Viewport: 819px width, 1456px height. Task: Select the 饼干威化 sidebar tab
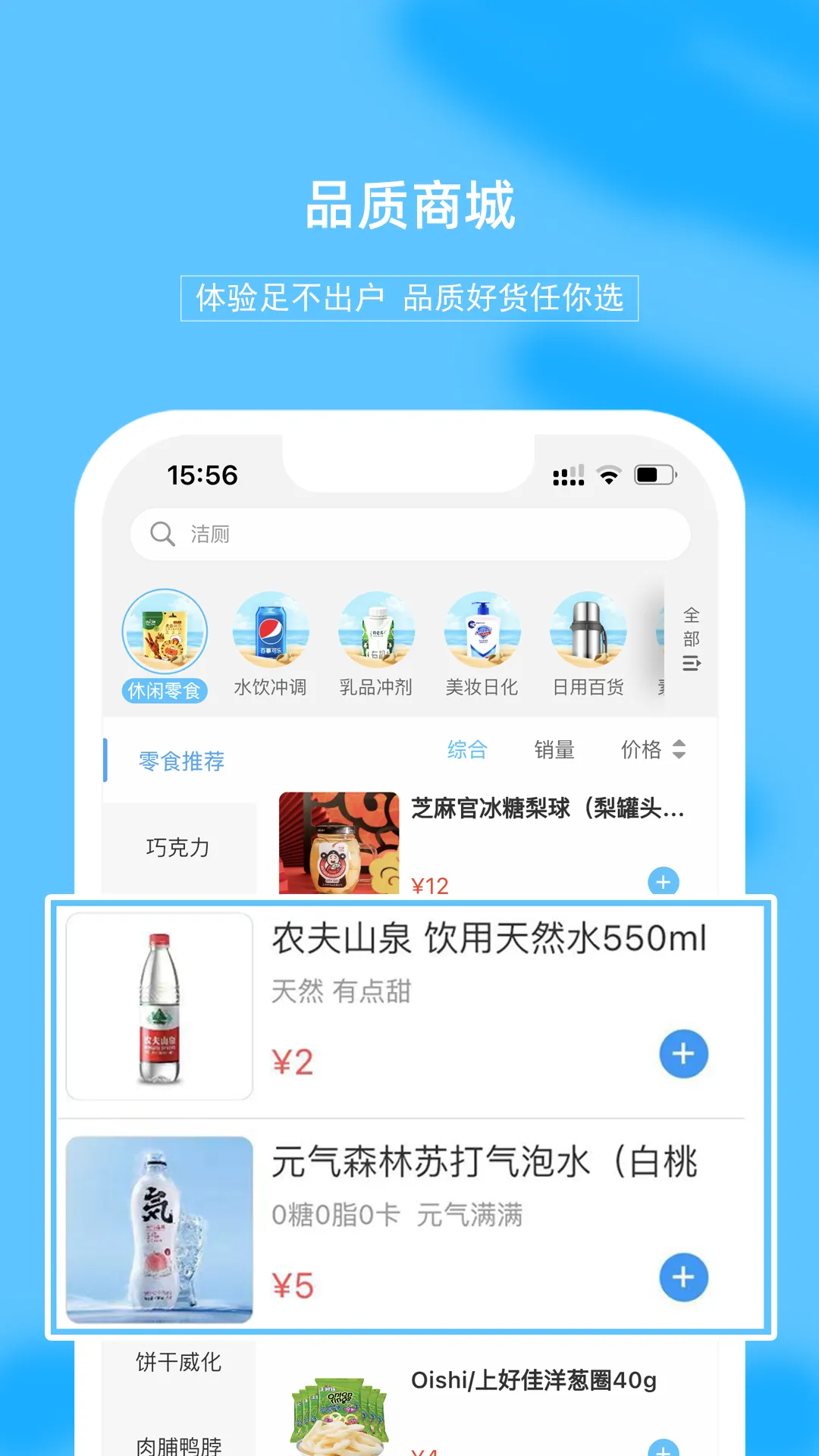pos(176,1362)
